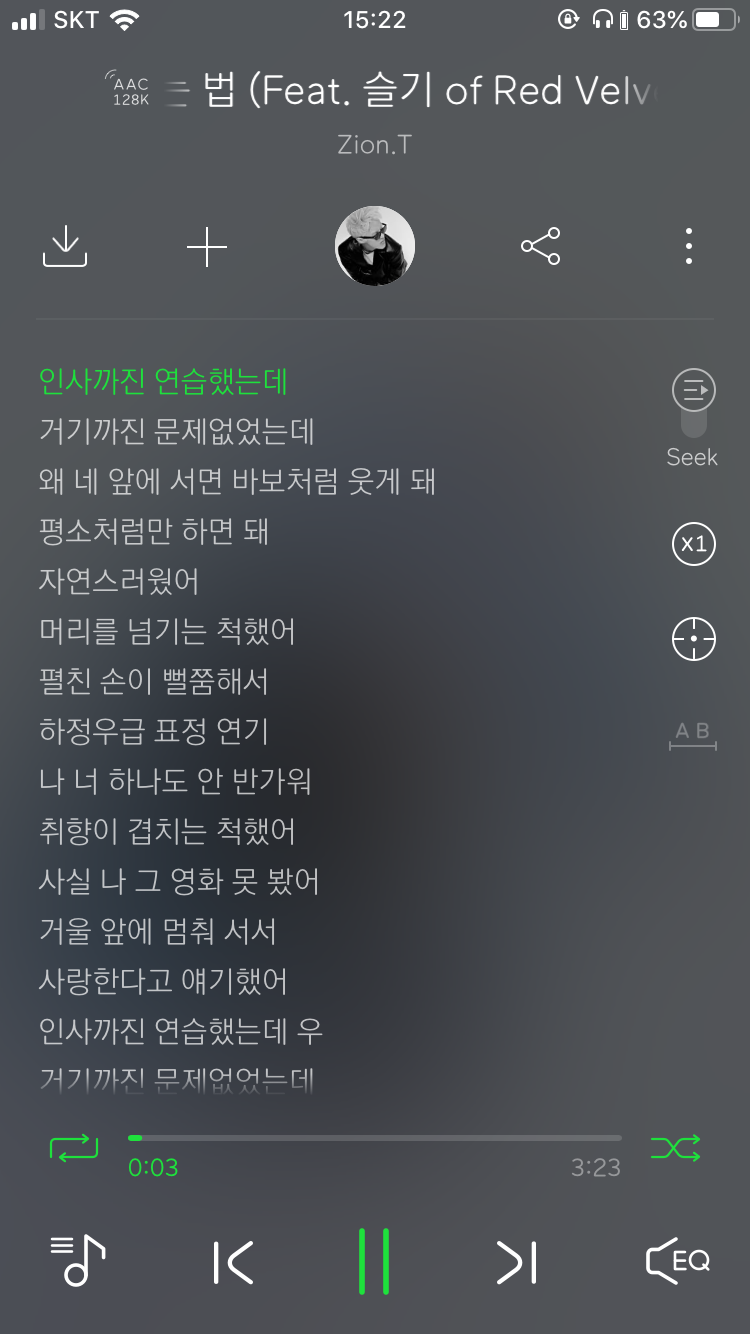Image resolution: width=750 pixels, height=1334 pixels.
Task: Seek using the playback progress bar
Action: (375, 1137)
